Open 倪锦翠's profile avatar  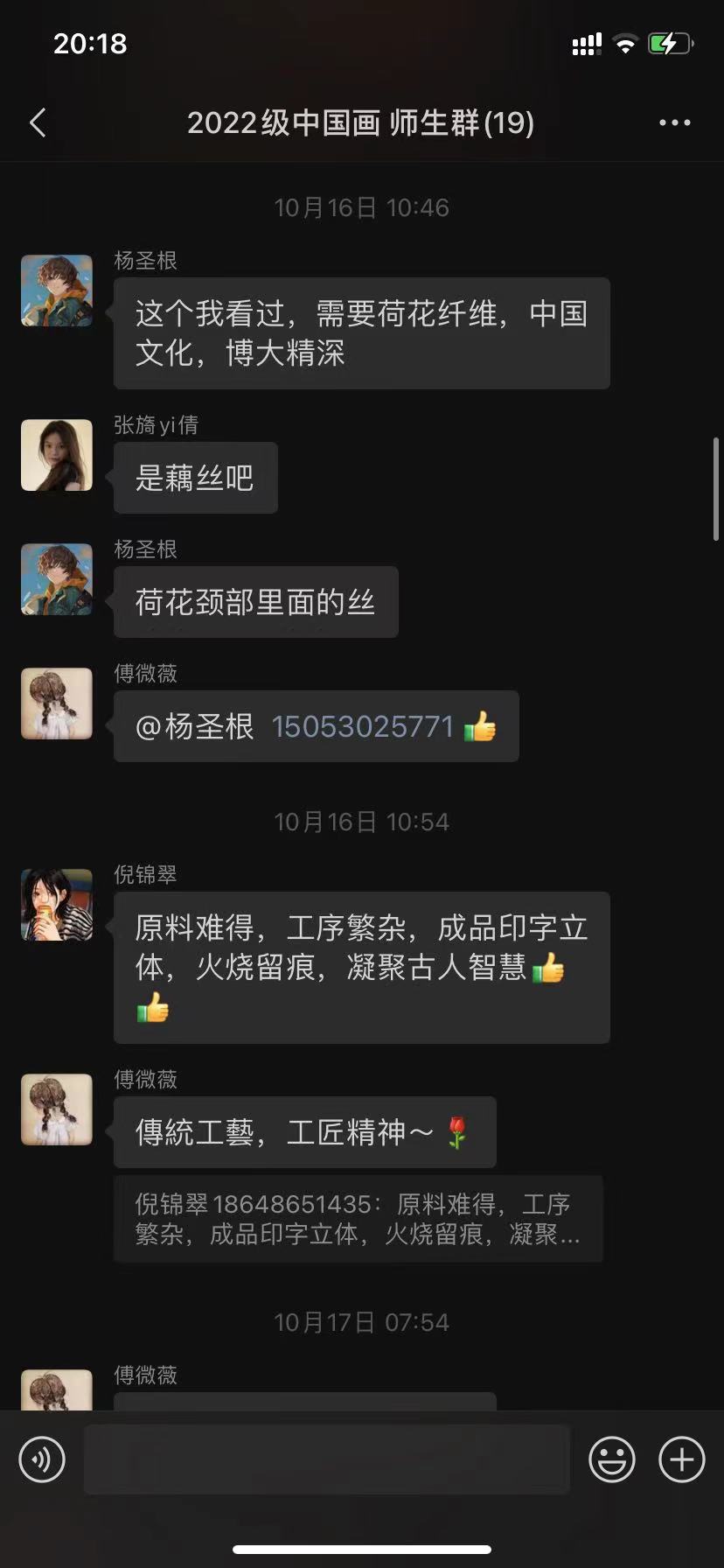(x=57, y=905)
